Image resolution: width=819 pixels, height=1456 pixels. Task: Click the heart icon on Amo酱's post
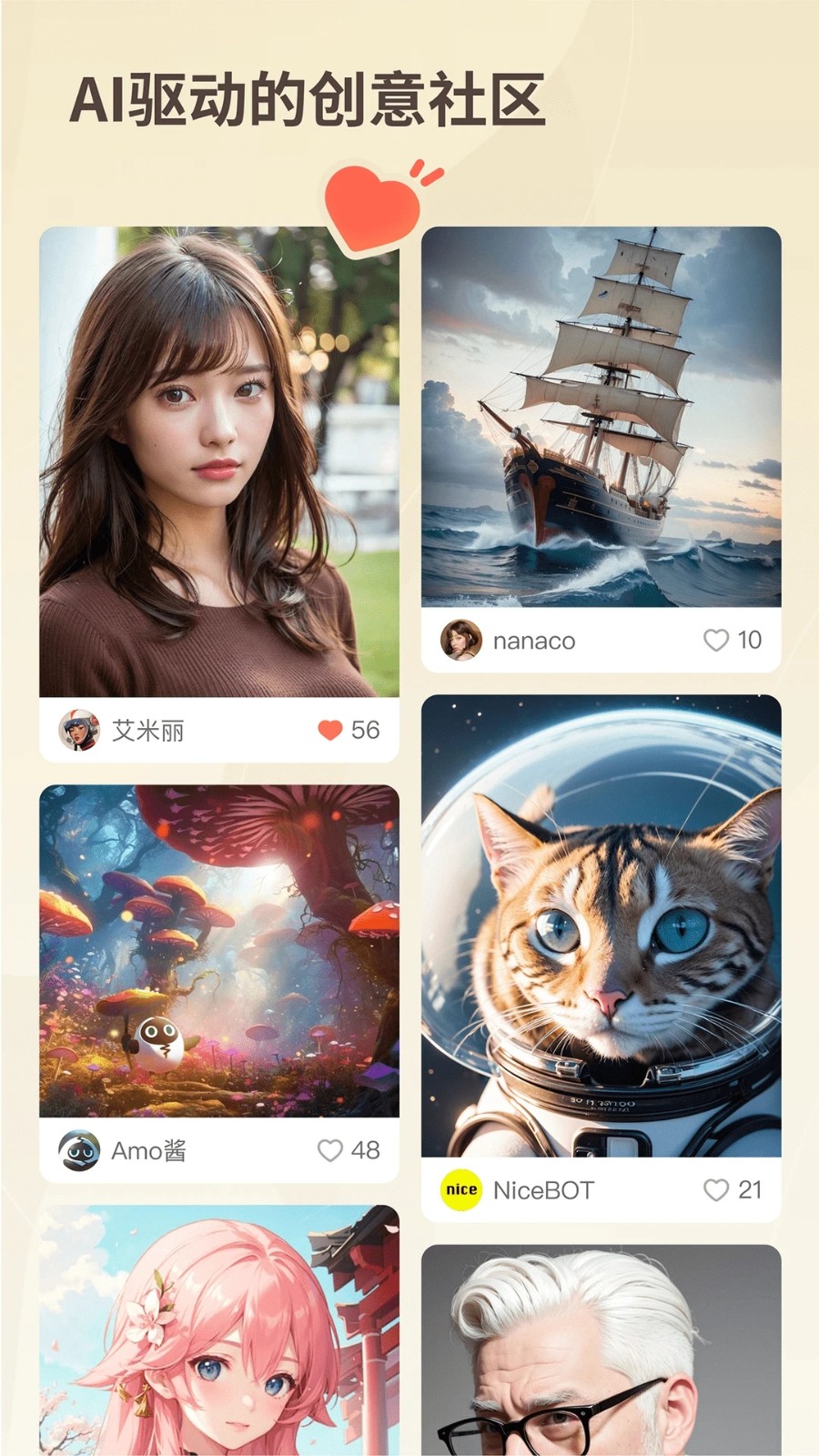(x=327, y=1149)
